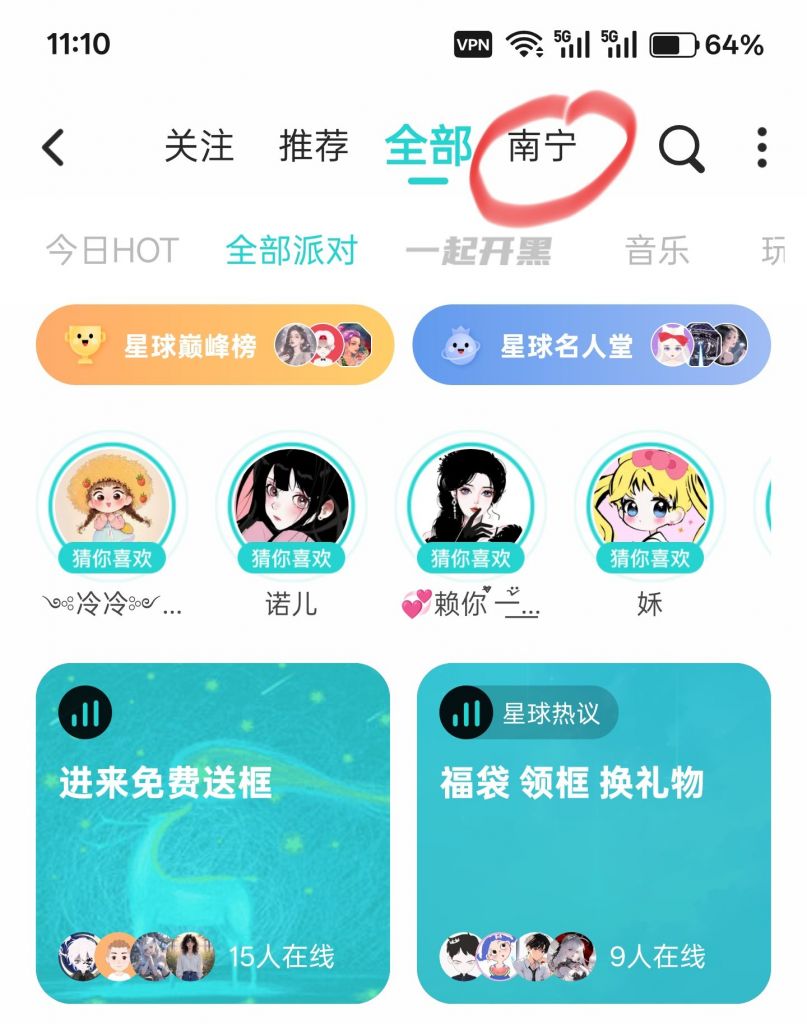Switch to the 今日HOT category
The width and height of the screenshot is (807, 1024).
112,251
